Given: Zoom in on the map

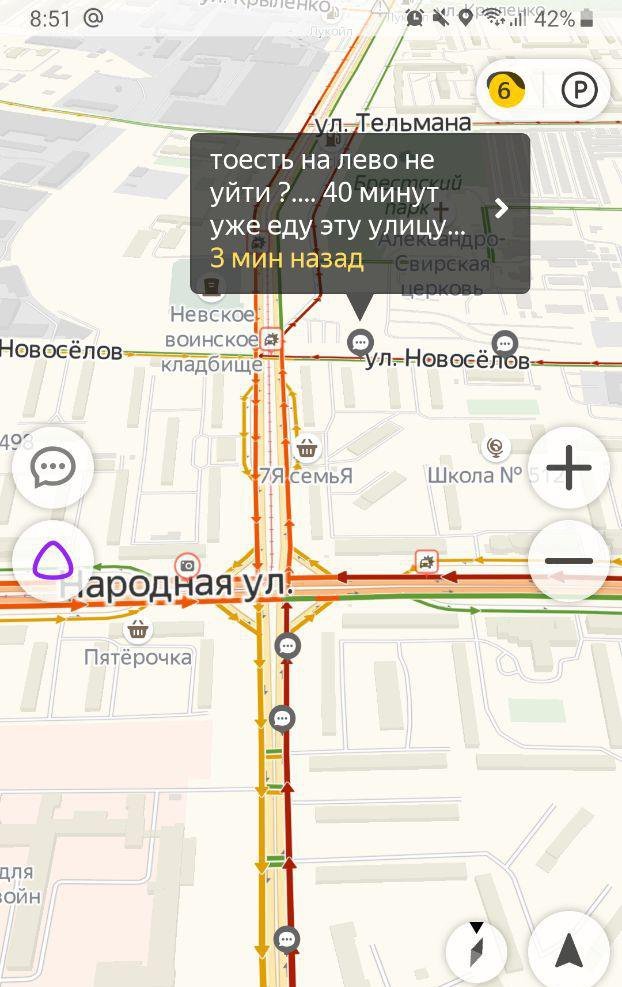Looking at the screenshot, I should click(x=569, y=467).
